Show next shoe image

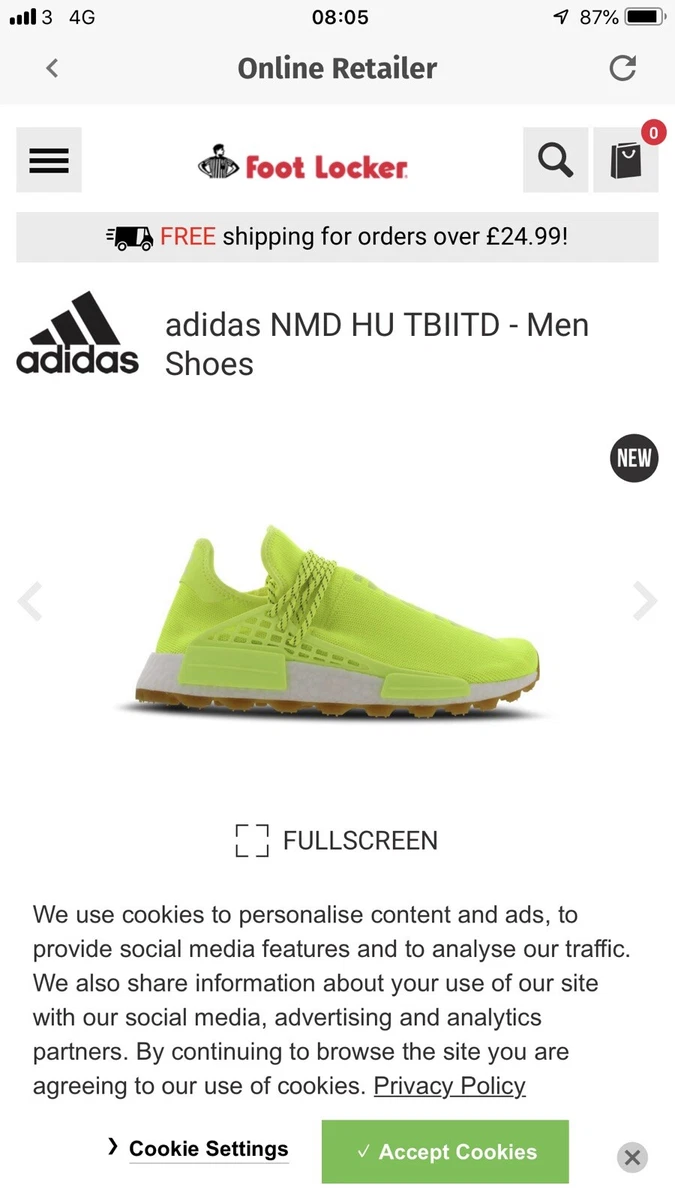click(x=645, y=602)
